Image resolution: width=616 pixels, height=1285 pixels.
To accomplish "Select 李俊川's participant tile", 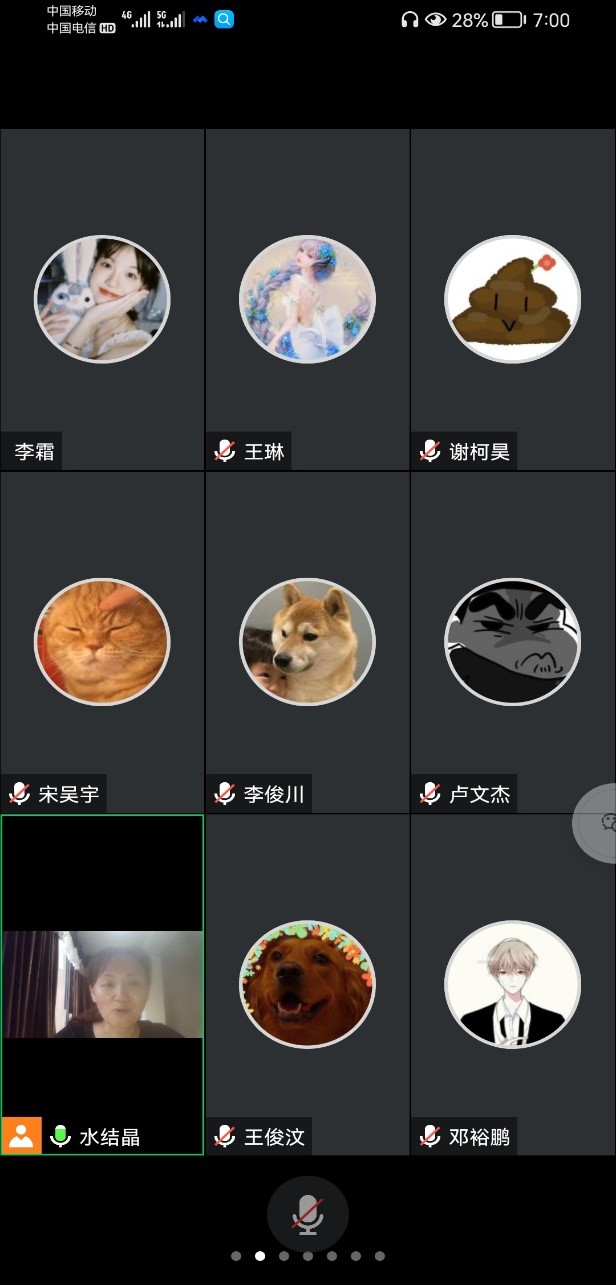I will click(307, 641).
